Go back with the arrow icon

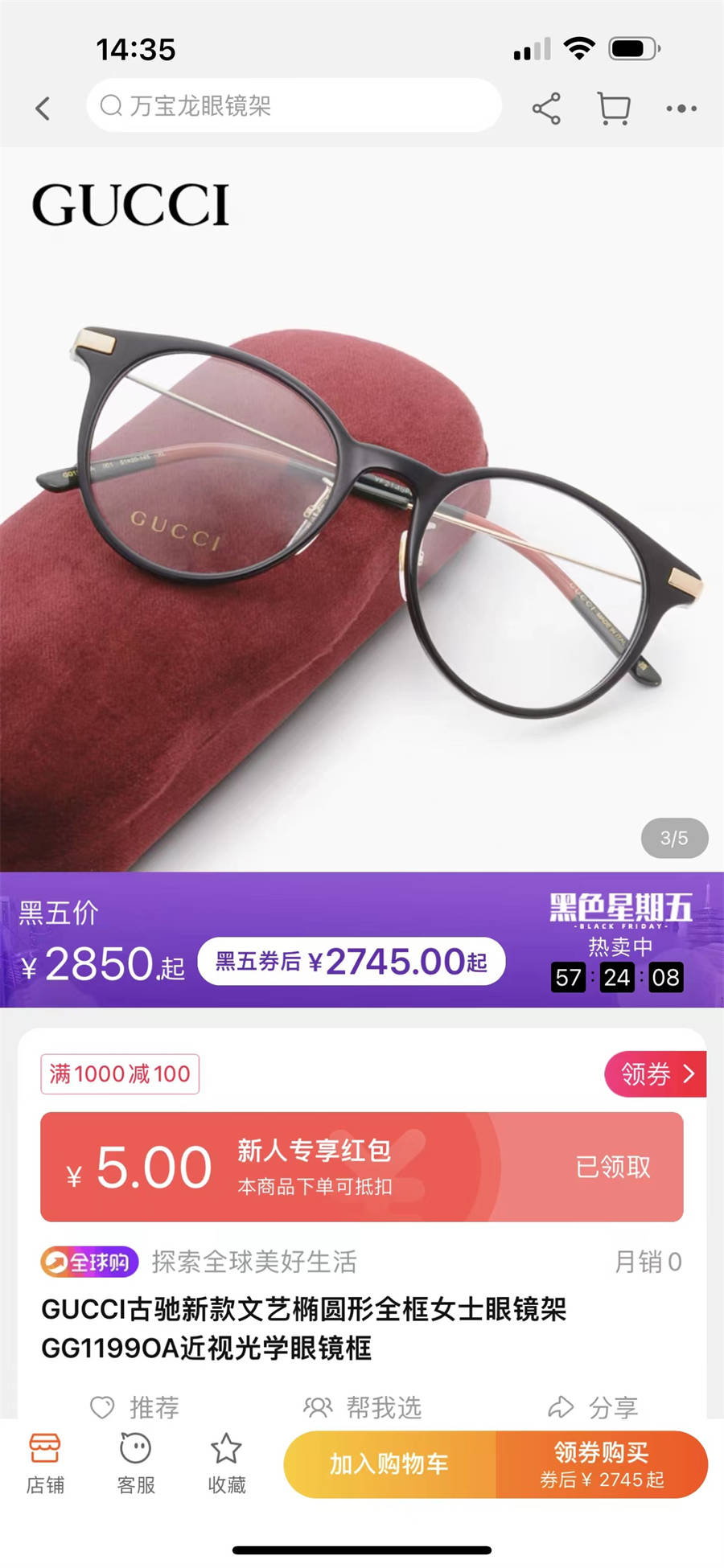(x=43, y=108)
